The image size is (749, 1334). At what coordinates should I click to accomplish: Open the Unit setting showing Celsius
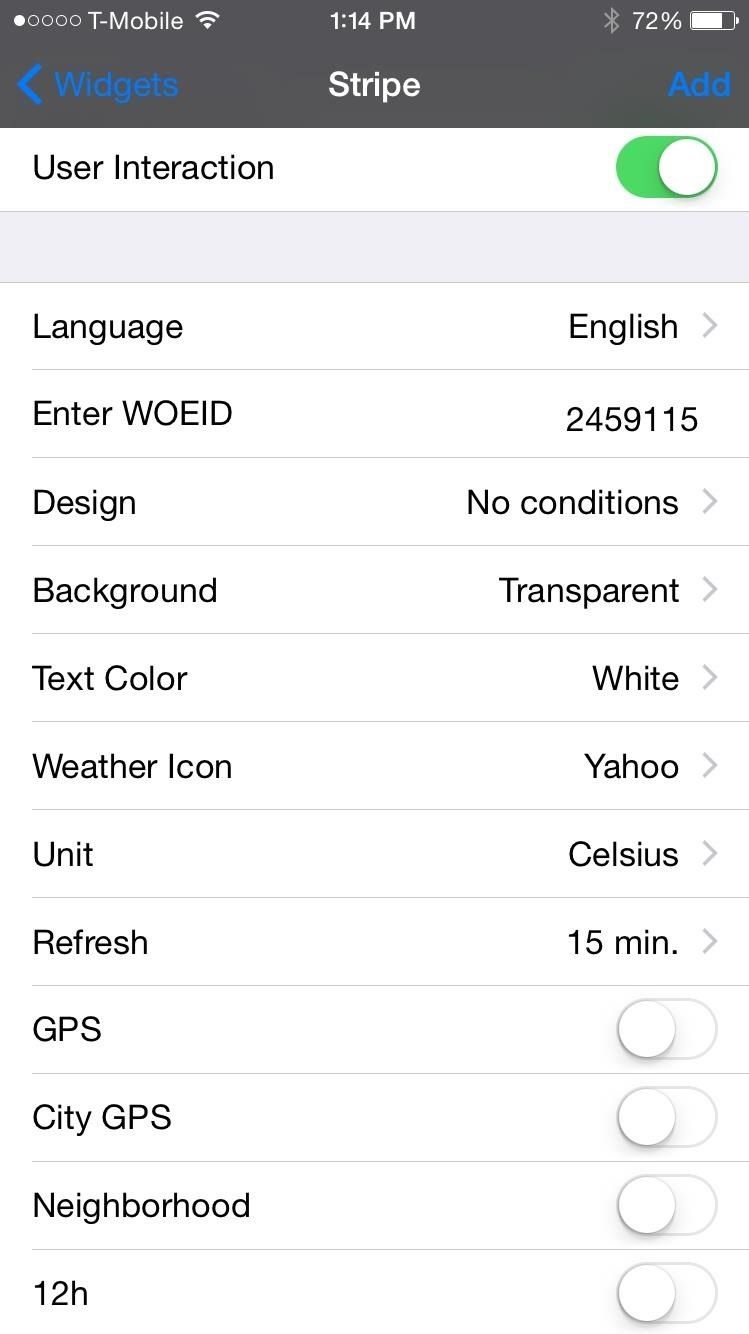[x=374, y=854]
